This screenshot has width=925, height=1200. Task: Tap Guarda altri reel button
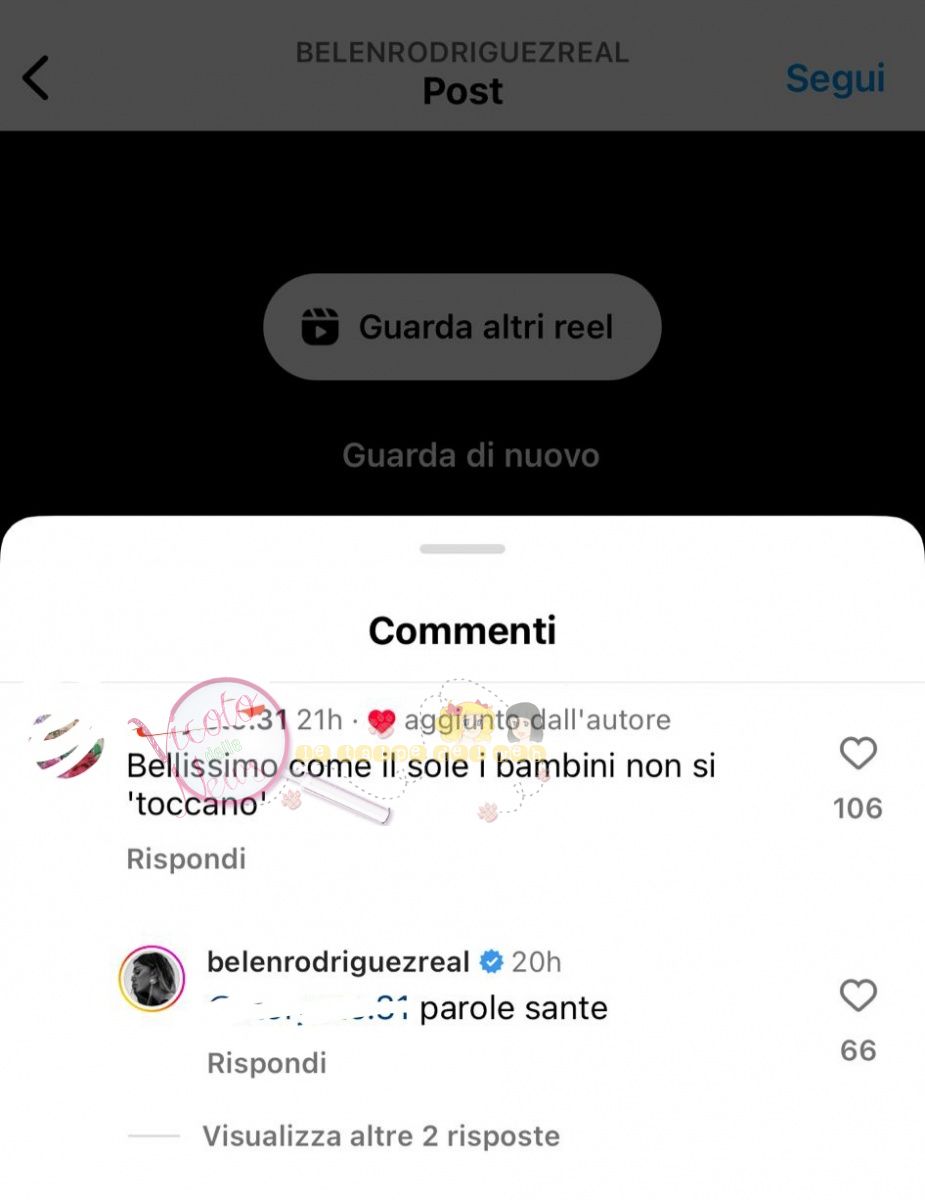point(462,327)
